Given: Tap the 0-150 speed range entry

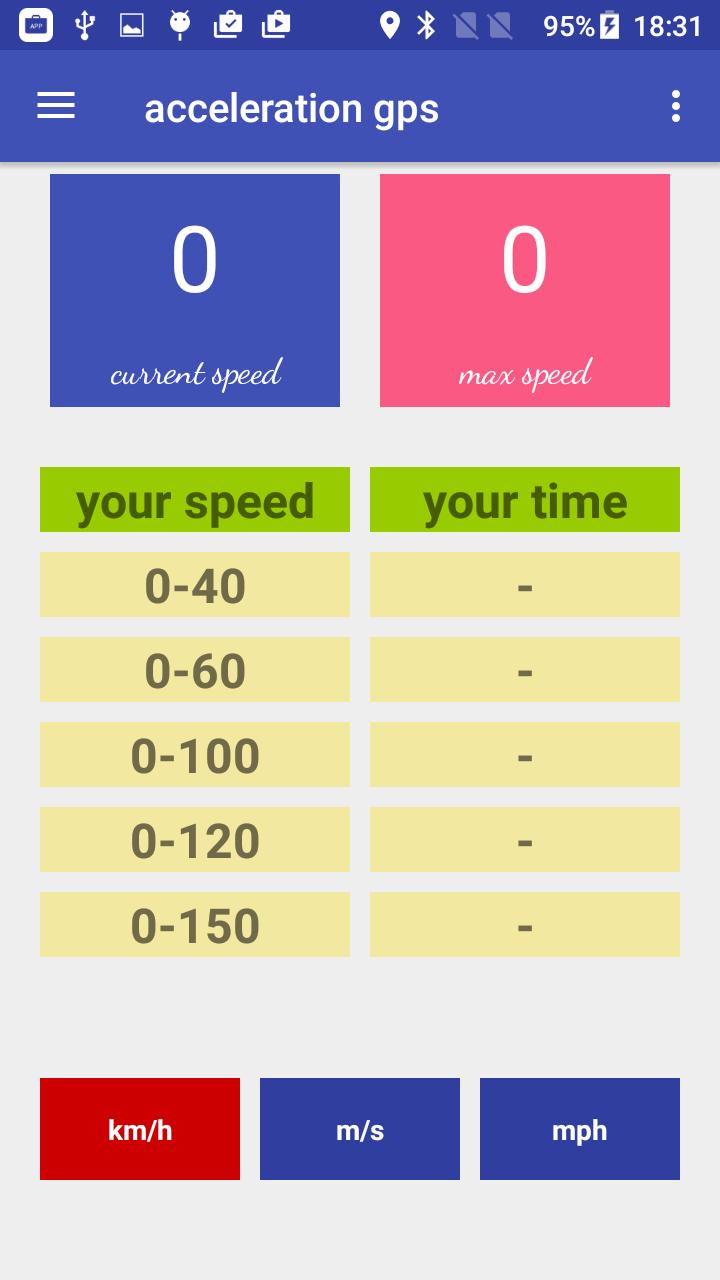Looking at the screenshot, I should [x=194, y=924].
